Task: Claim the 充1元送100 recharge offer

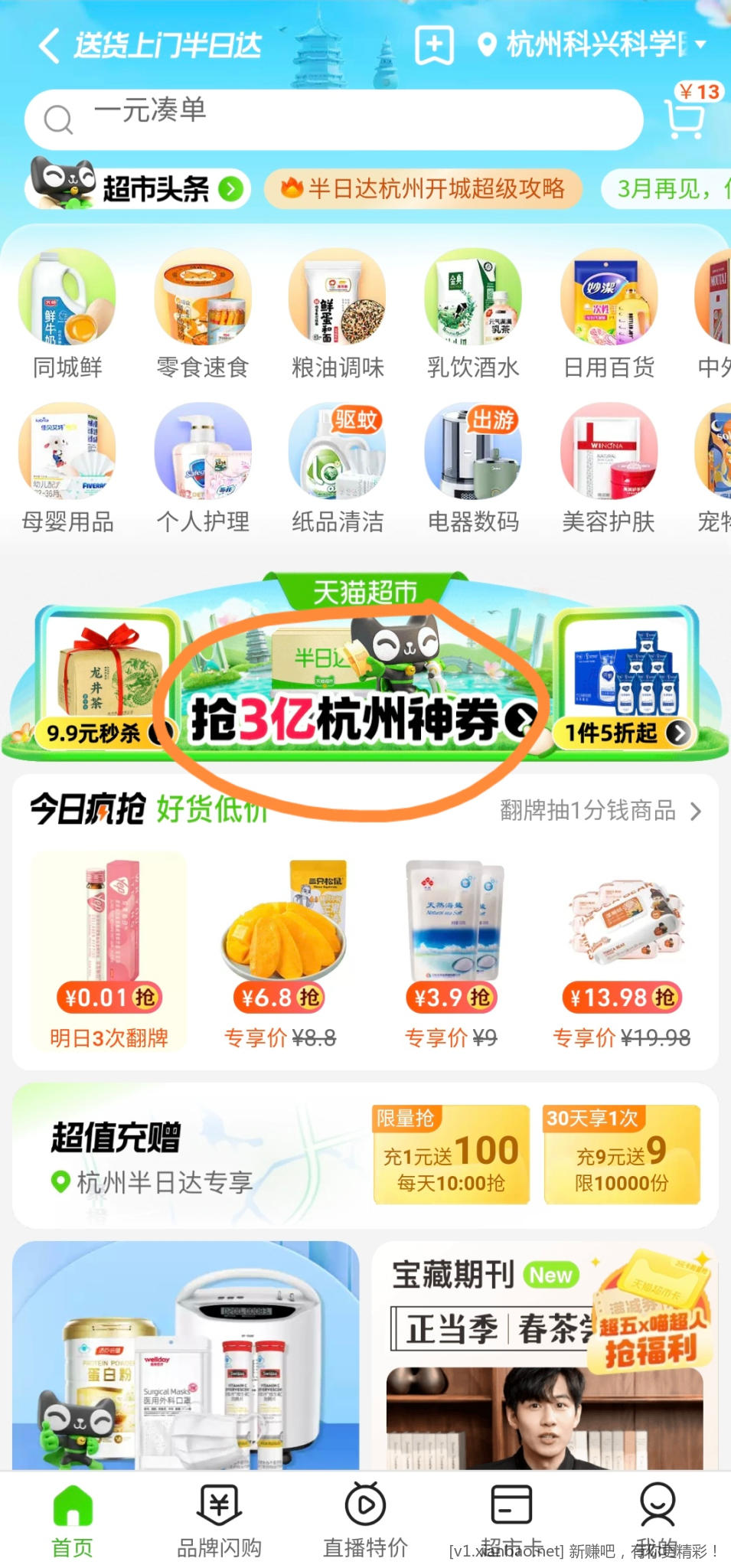Action: [x=452, y=1155]
